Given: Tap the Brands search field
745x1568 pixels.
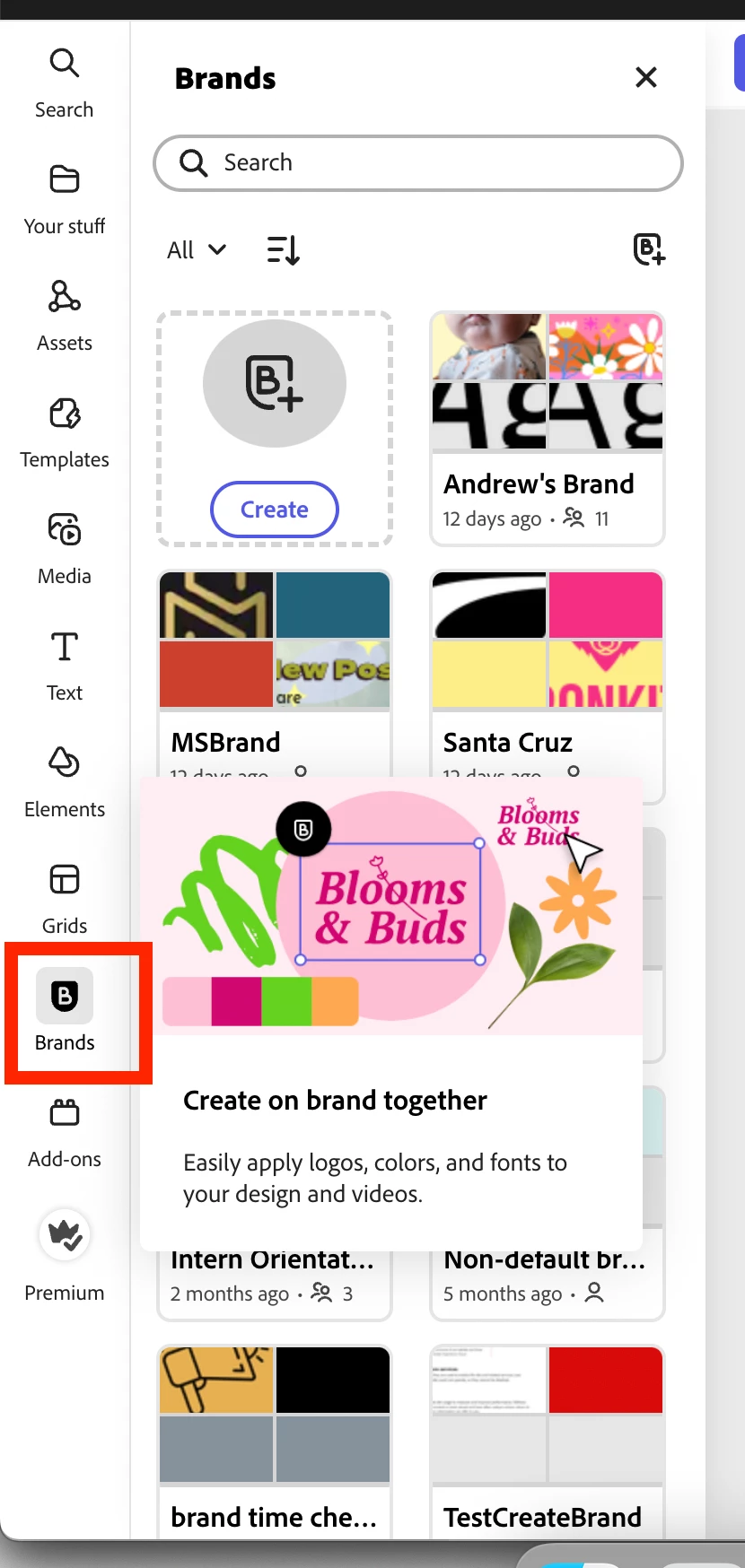Looking at the screenshot, I should coord(417,163).
